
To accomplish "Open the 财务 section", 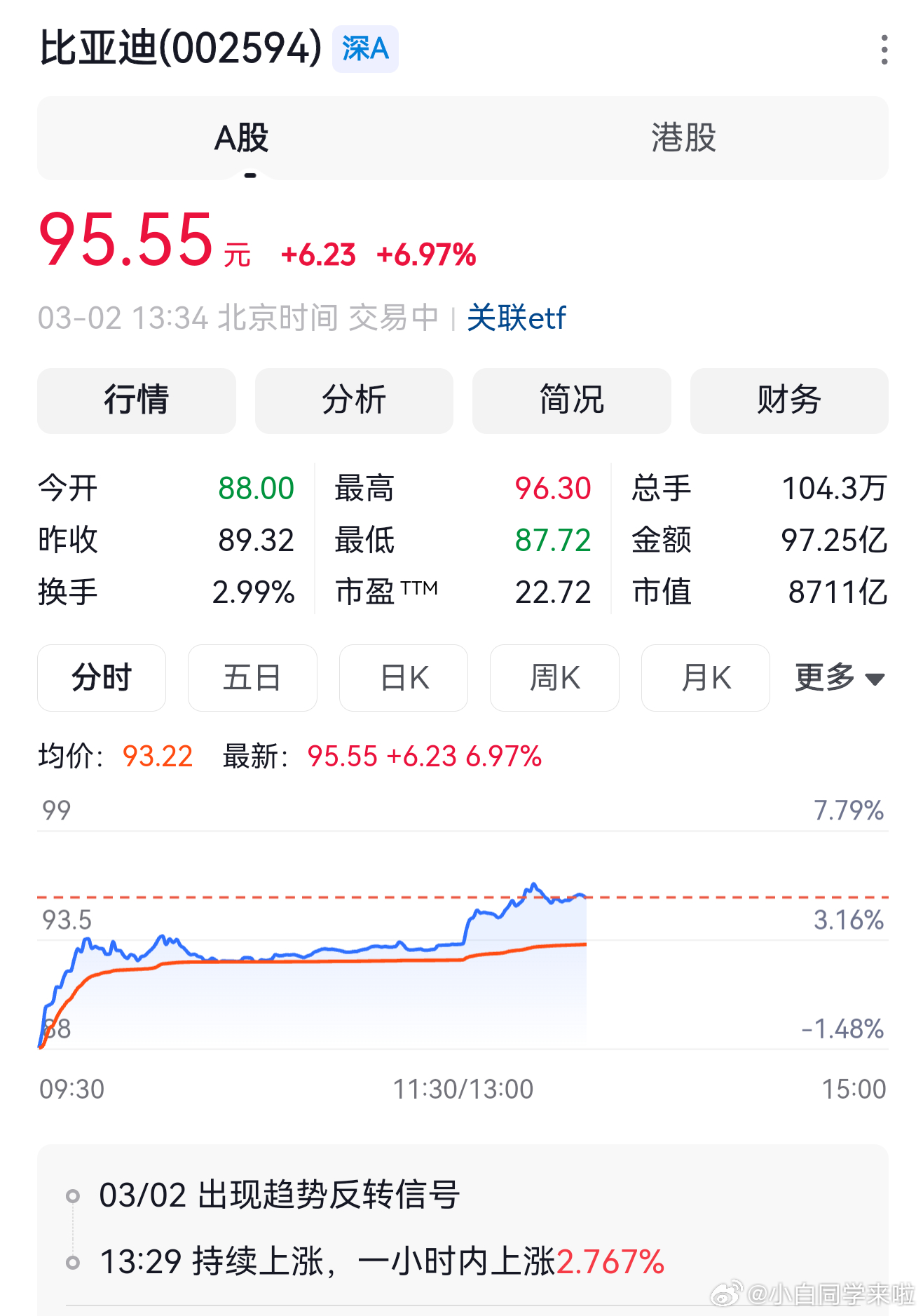I will click(789, 400).
